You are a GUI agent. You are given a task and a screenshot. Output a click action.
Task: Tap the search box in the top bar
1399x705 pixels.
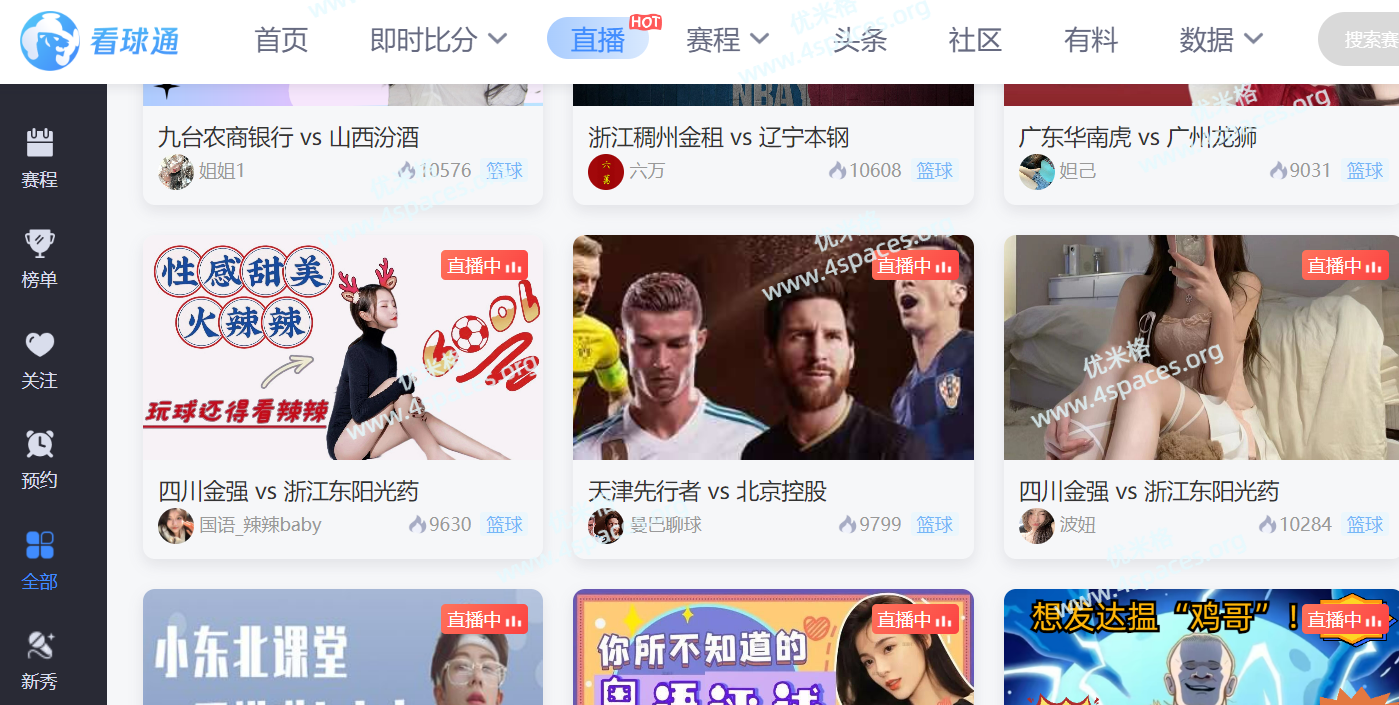coord(1365,40)
